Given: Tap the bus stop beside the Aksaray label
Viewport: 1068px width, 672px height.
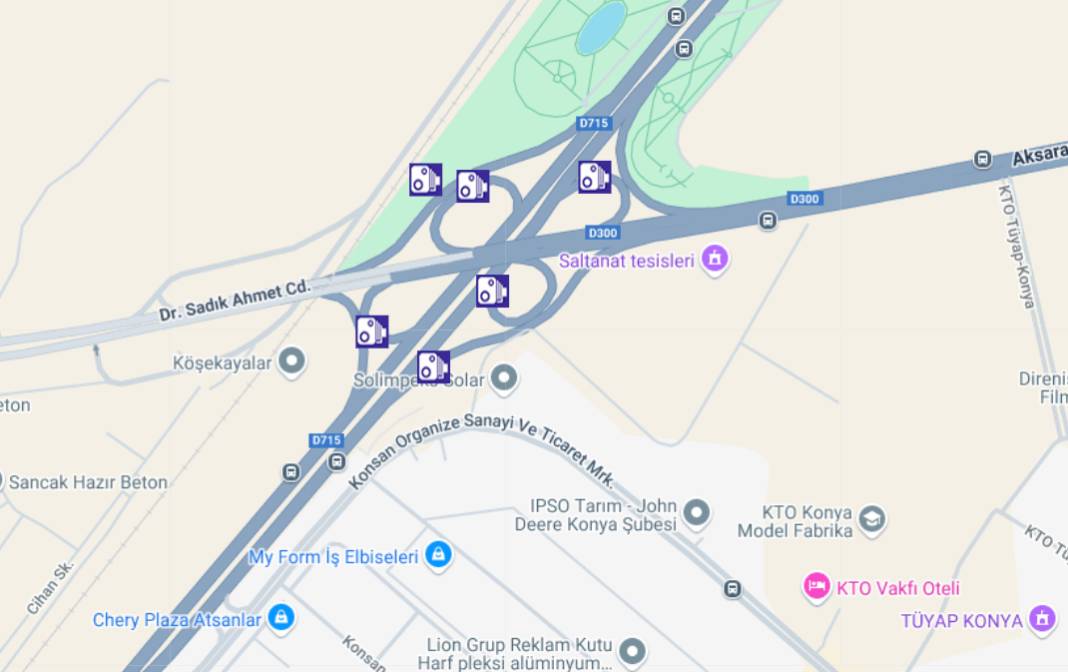Looking at the screenshot, I should 983,159.
